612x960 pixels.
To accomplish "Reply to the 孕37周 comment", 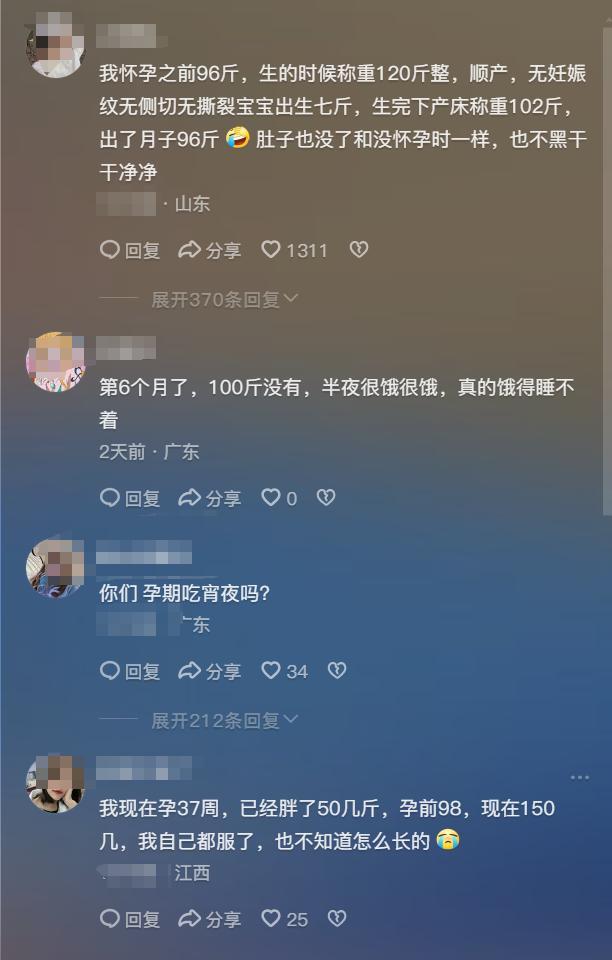I will coord(130,919).
